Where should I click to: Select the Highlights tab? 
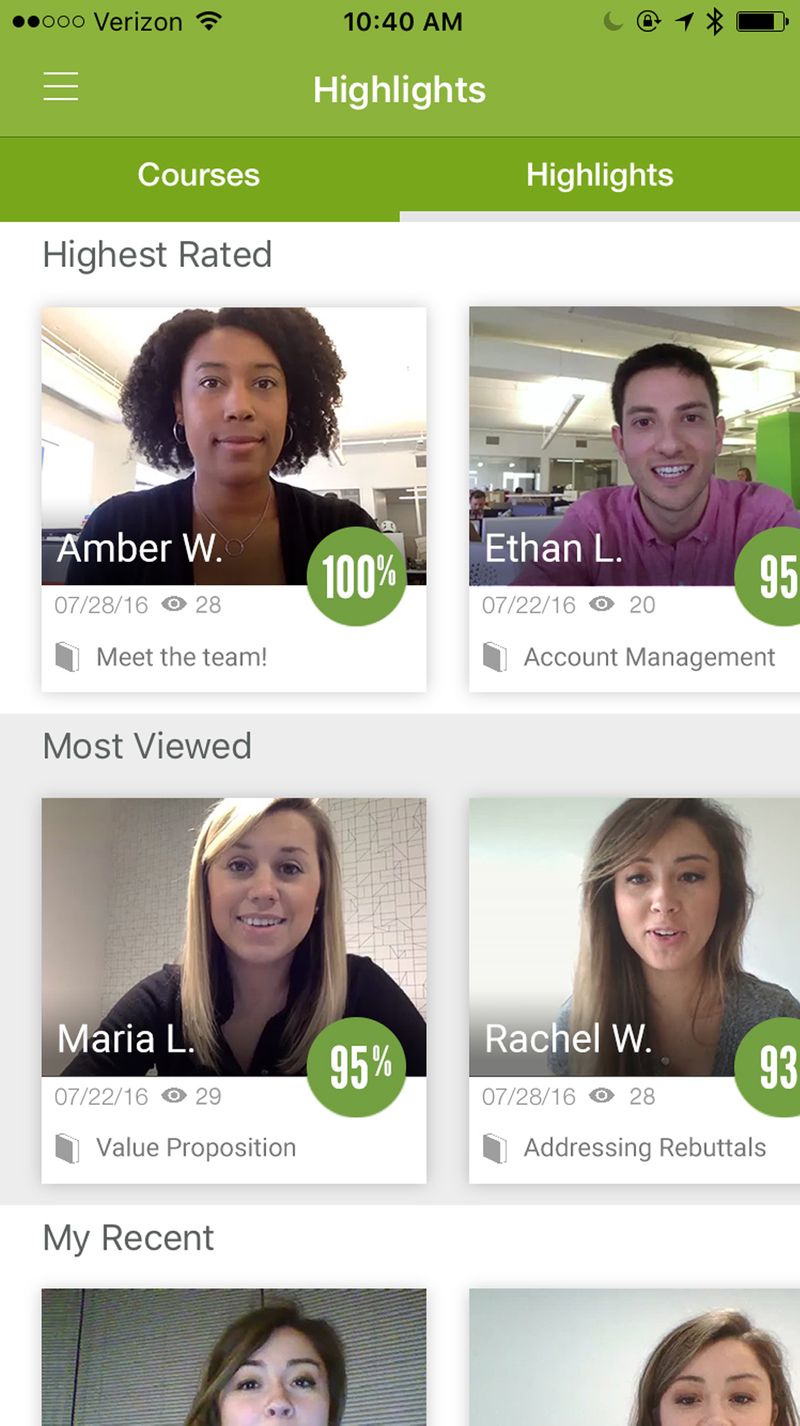600,175
